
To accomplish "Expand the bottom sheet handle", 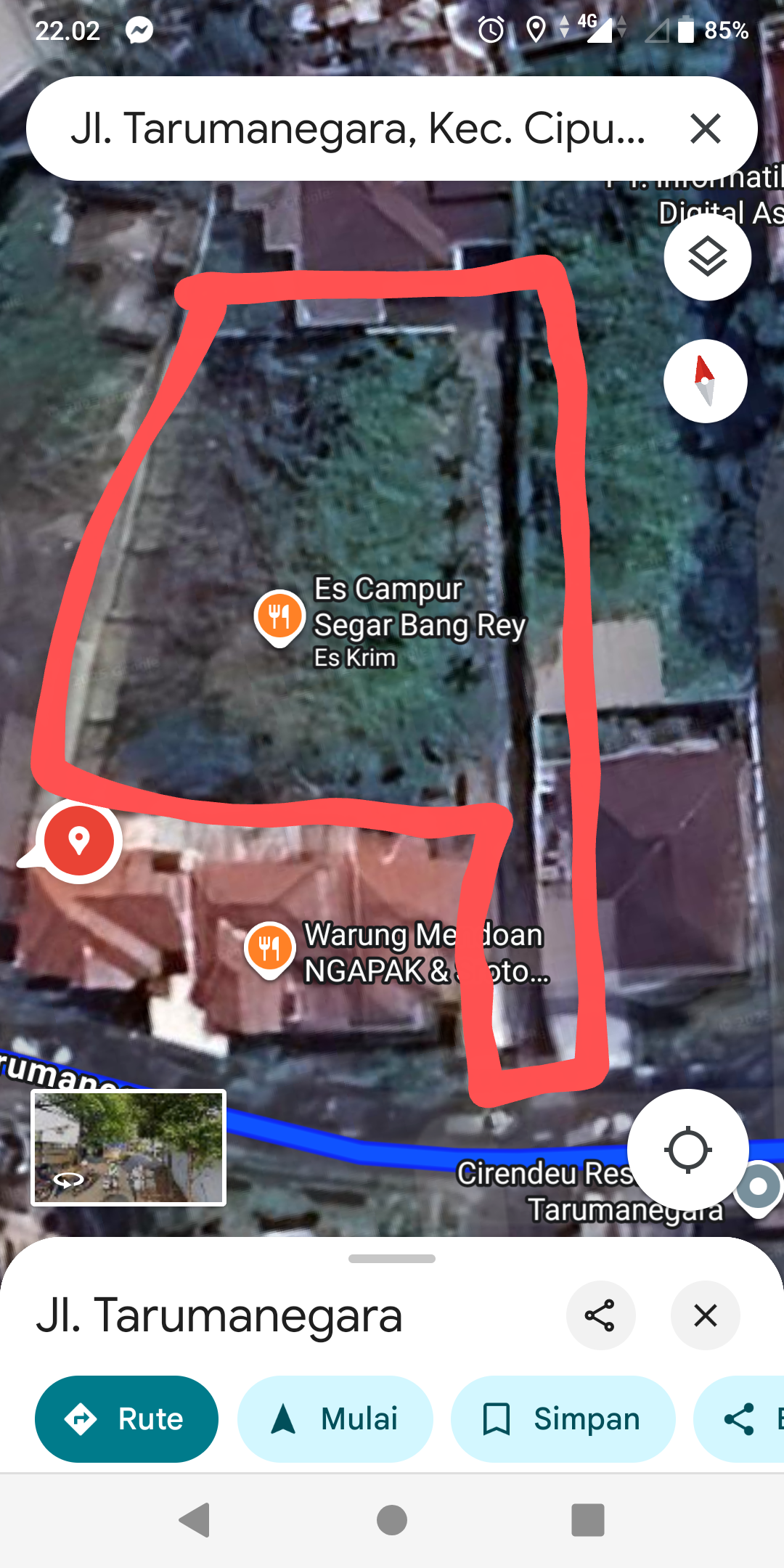I will coord(392,1259).
